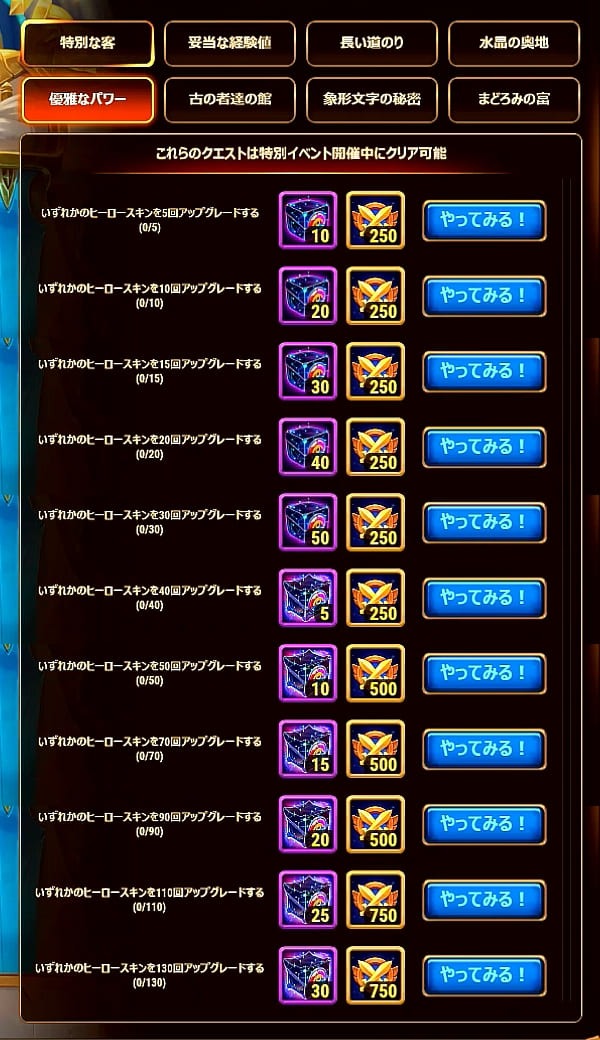Image resolution: width=600 pixels, height=1040 pixels.
Task: Tap やってみる for the 10回 upgrade quest
Action: [x=484, y=295]
